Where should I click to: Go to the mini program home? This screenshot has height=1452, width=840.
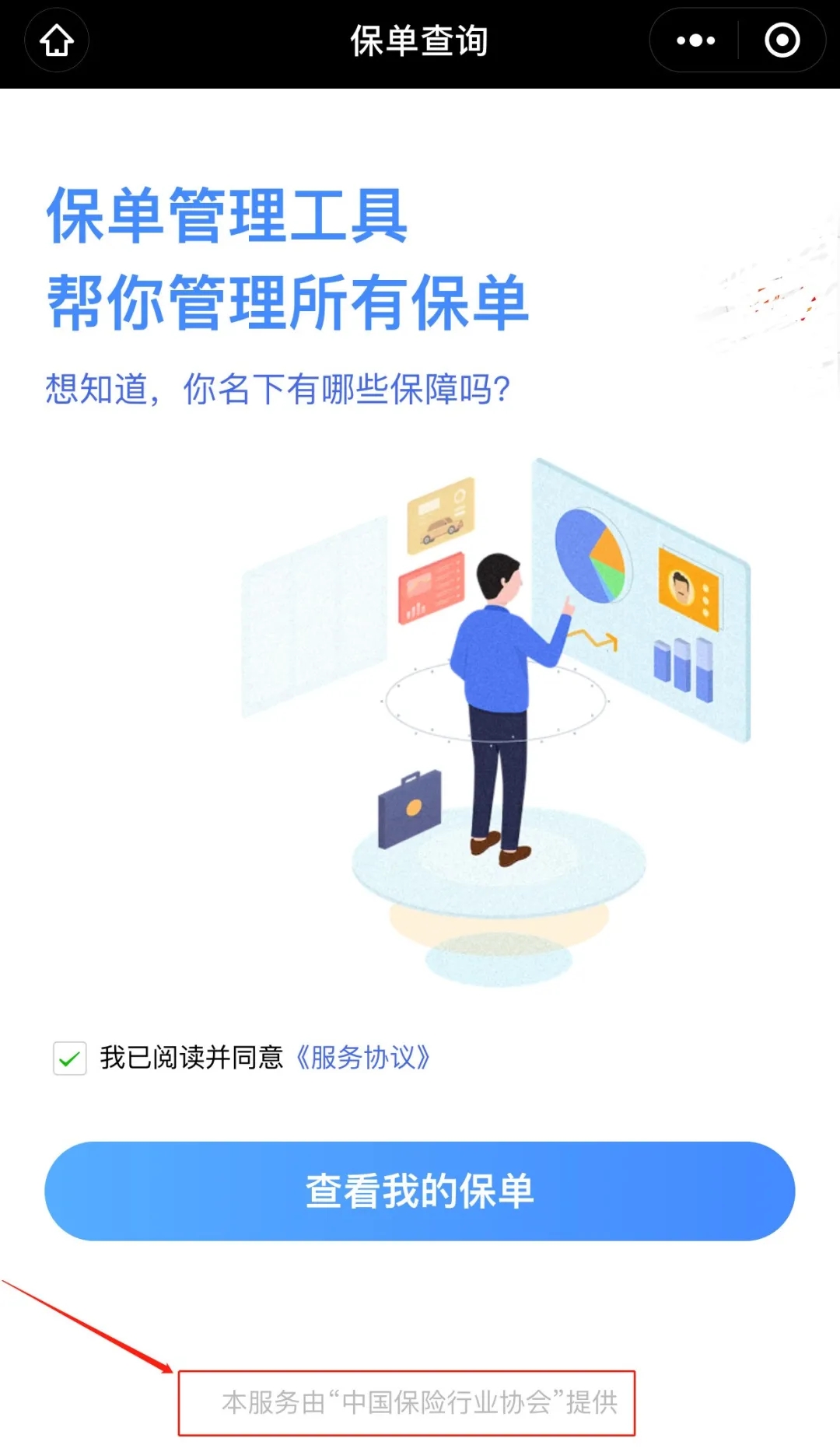[x=57, y=40]
